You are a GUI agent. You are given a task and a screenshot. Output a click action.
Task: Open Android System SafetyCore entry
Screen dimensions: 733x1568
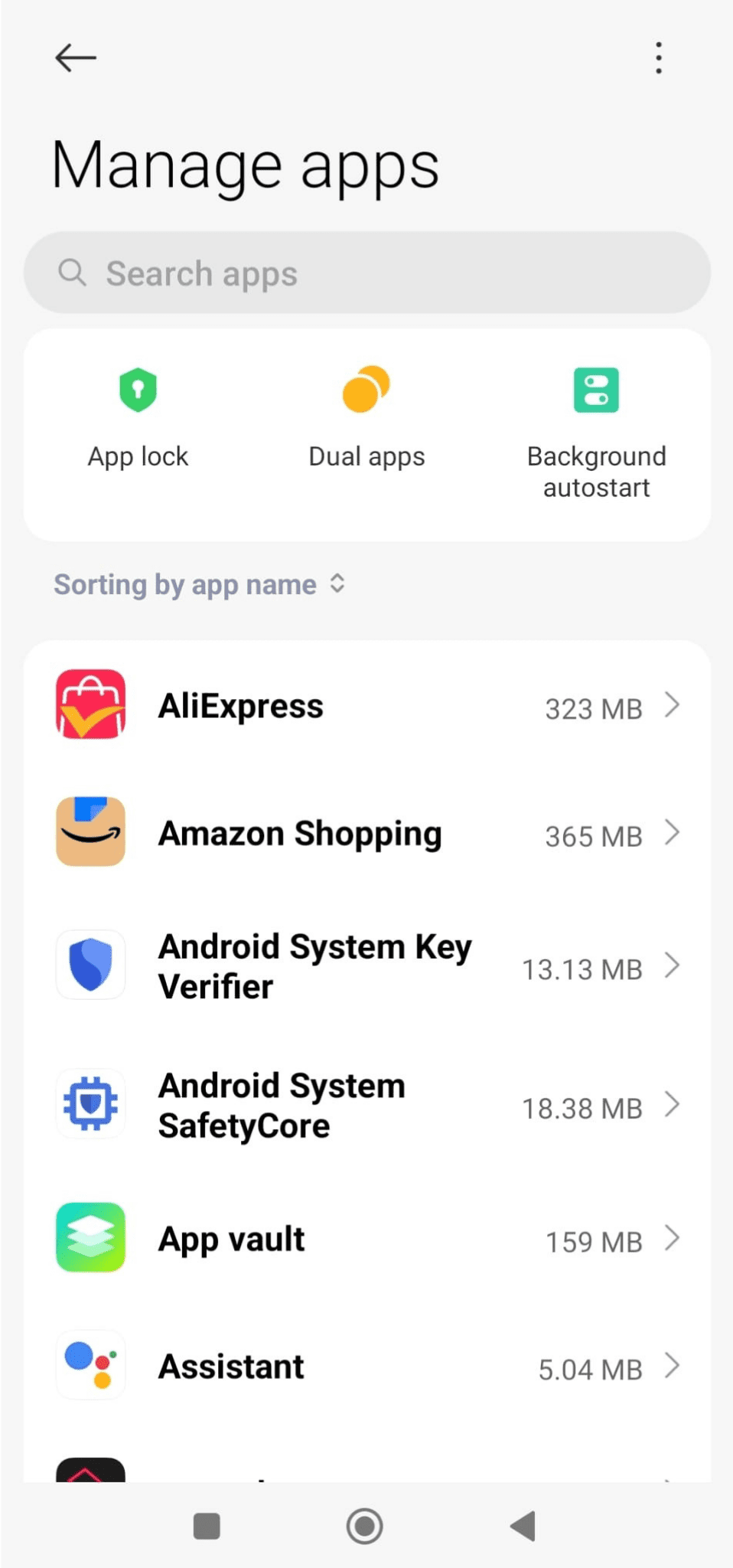click(344, 1105)
